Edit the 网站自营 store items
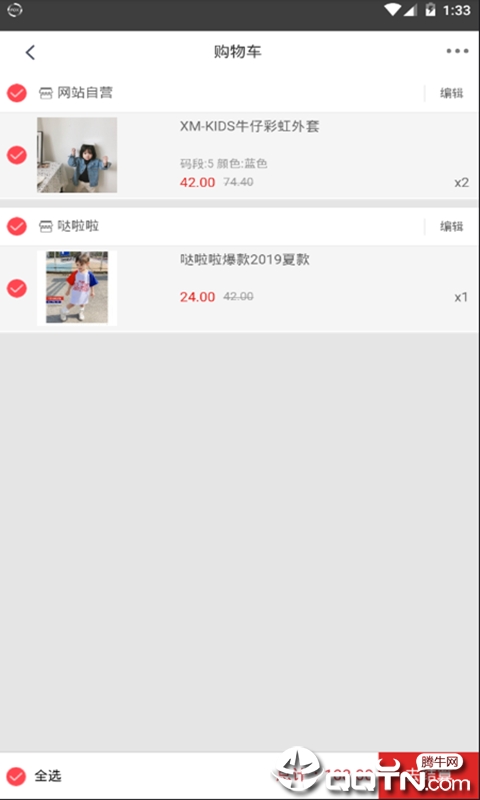This screenshot has height=800, width=480. [452, 93]
